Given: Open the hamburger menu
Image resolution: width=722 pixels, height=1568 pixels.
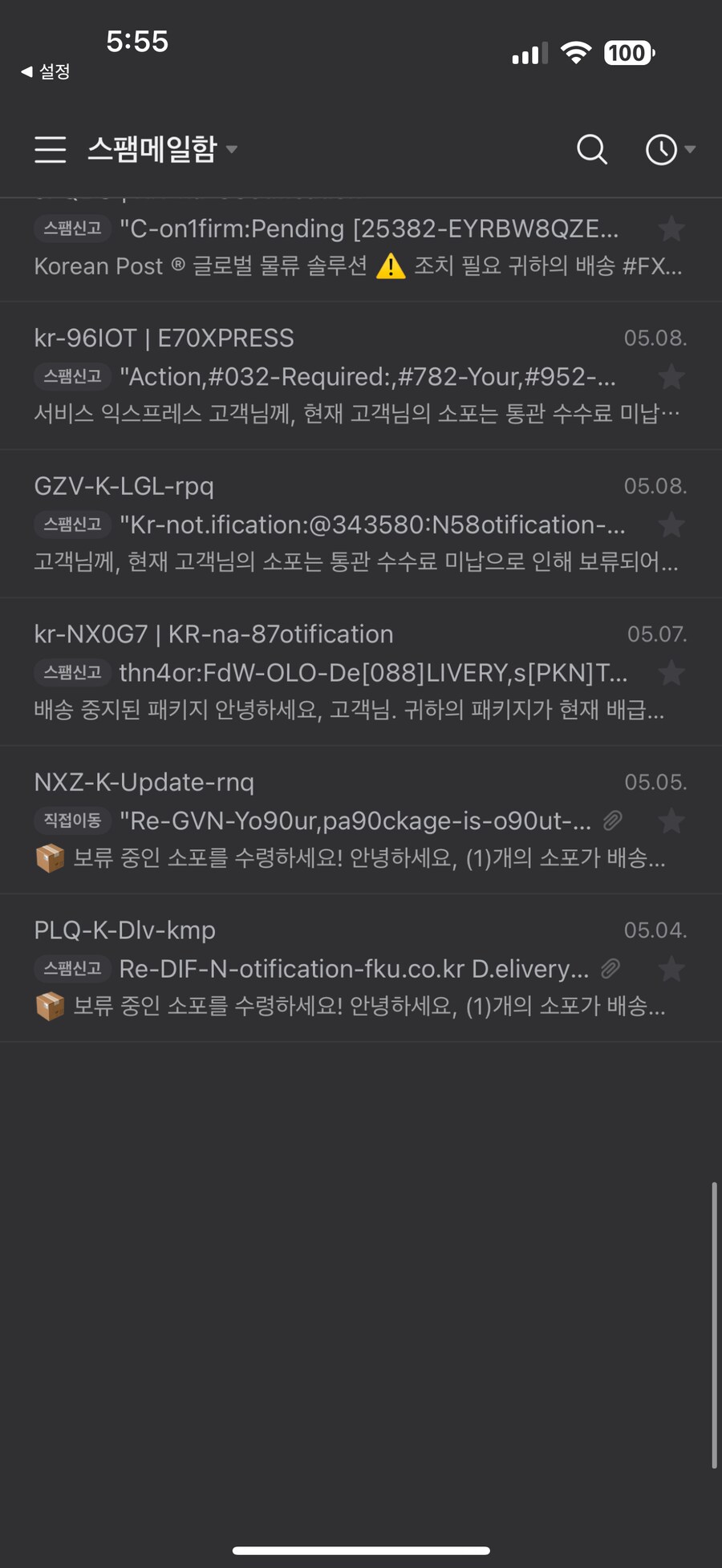Looking at the screenshot, I should [50, 149].
